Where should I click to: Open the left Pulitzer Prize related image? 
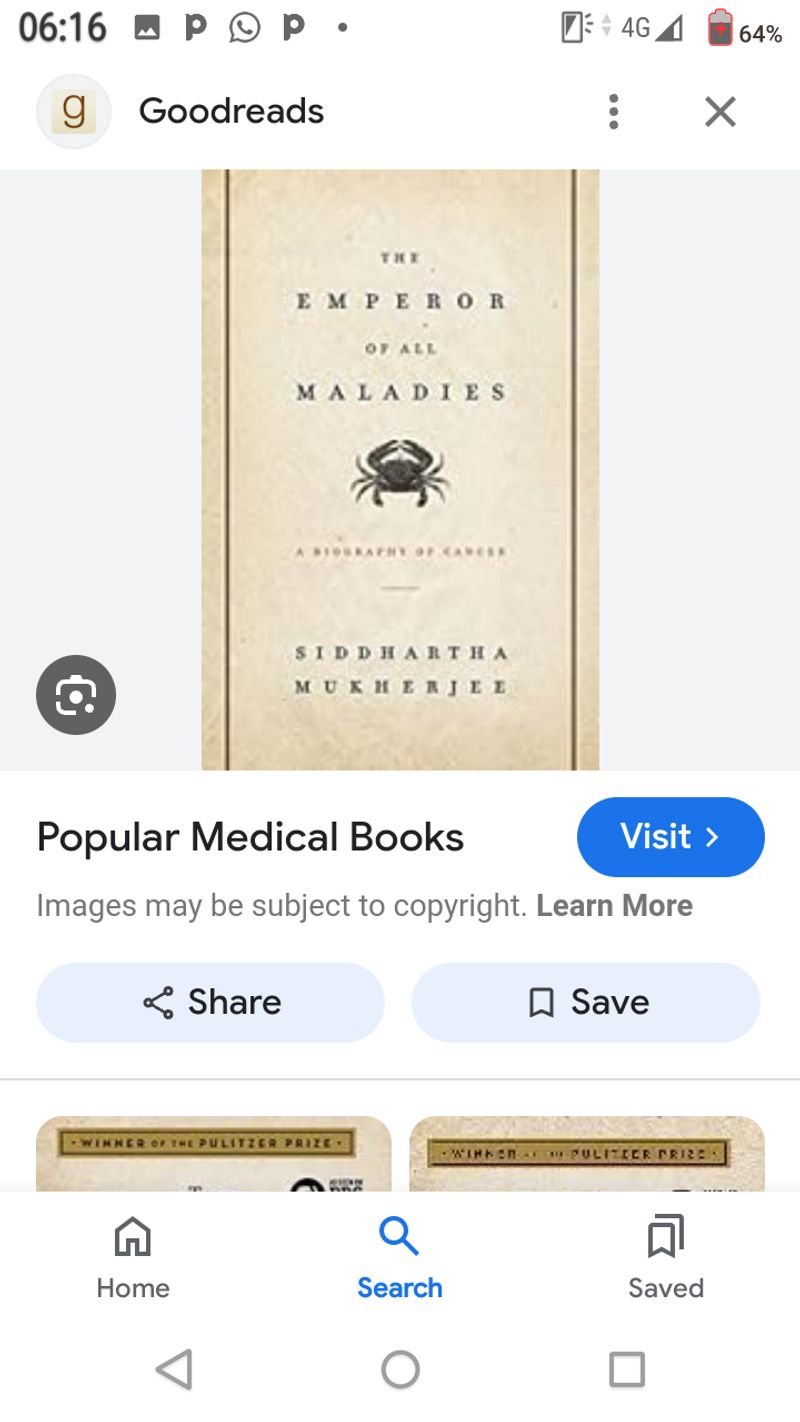[213, 1153]
